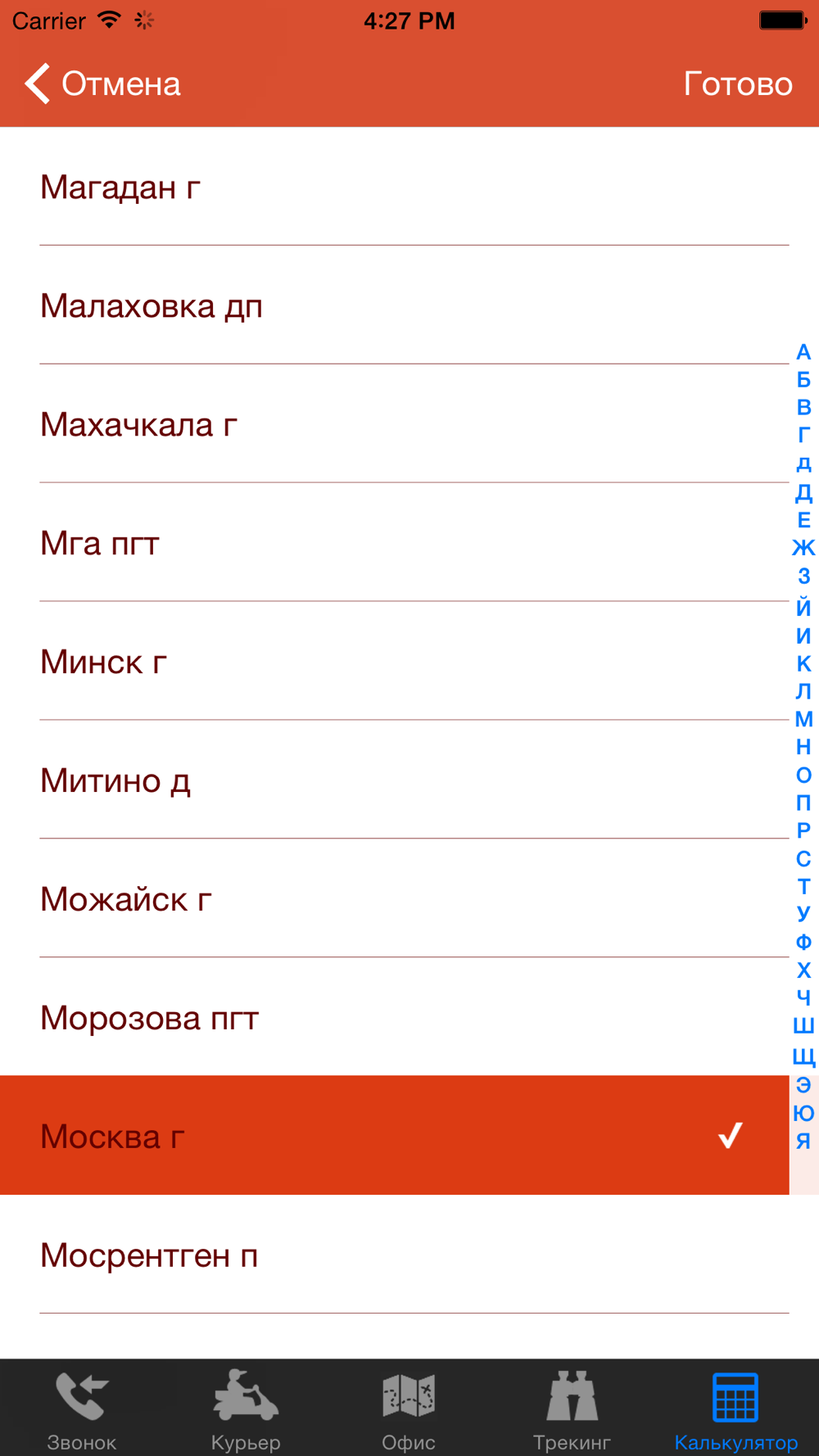Tap the Можайск г row
819x1456 pixels.
coord(393,899)
